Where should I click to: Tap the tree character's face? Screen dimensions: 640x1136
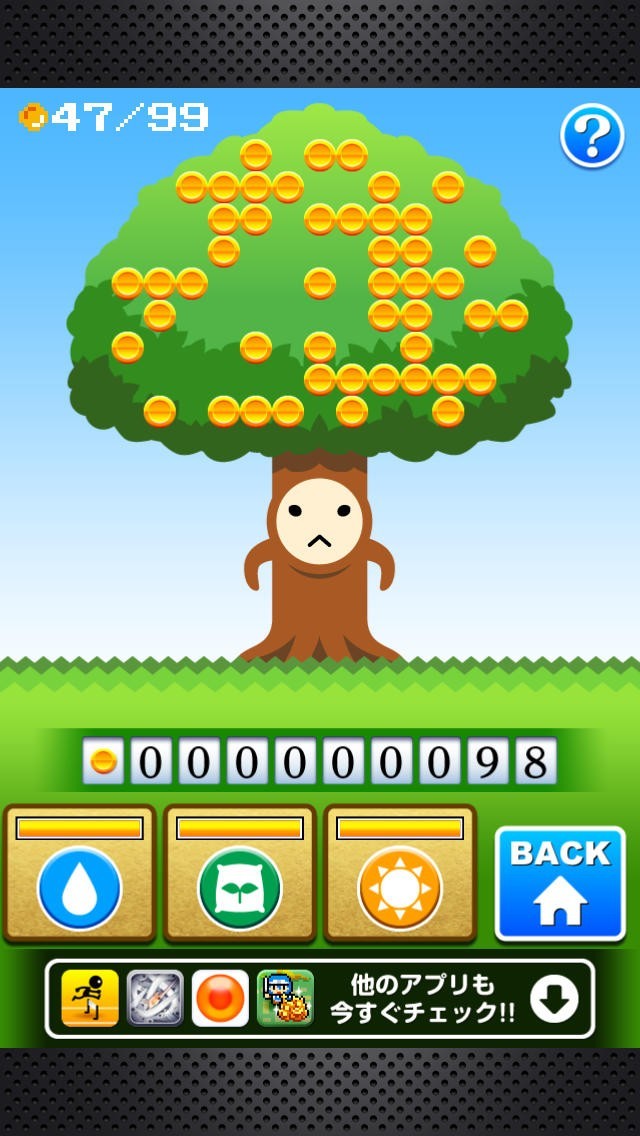pos(319,522)
